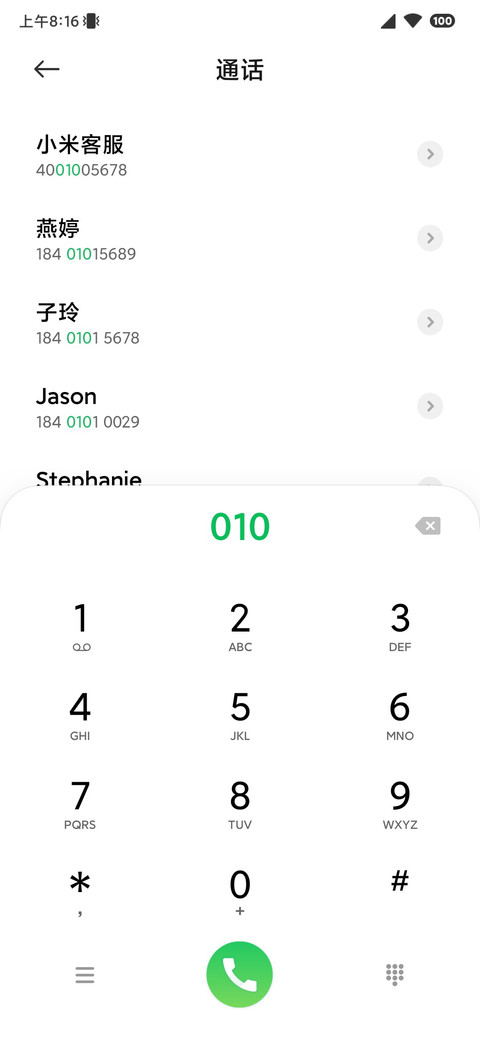Enter digit 7 PQRS
The image size is (480, 1040).
click(80, 805)
